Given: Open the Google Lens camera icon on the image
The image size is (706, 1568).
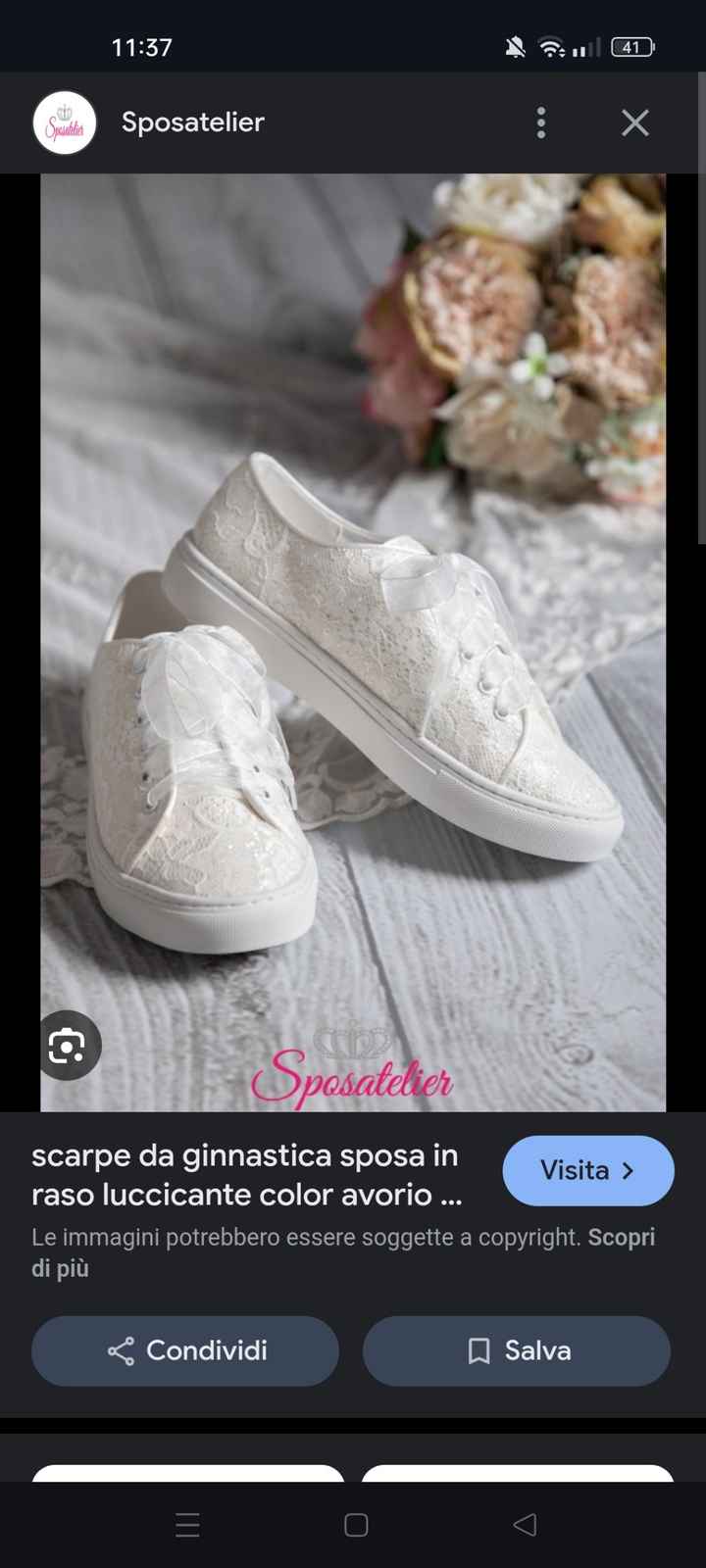Looking at the screenshot, I should tap(69, 1045).
